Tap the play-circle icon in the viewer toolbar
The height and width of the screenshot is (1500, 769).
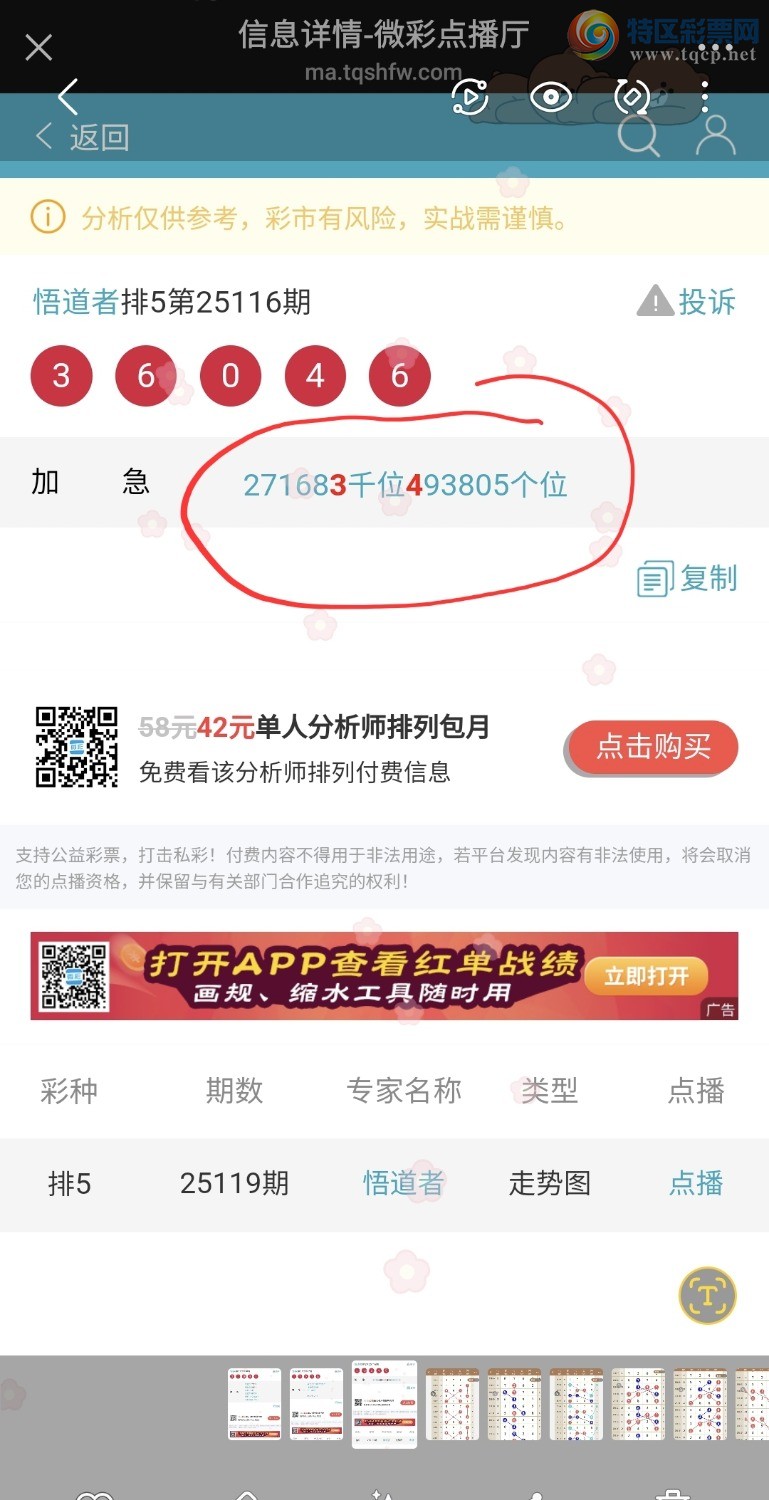tap(469, 97)
